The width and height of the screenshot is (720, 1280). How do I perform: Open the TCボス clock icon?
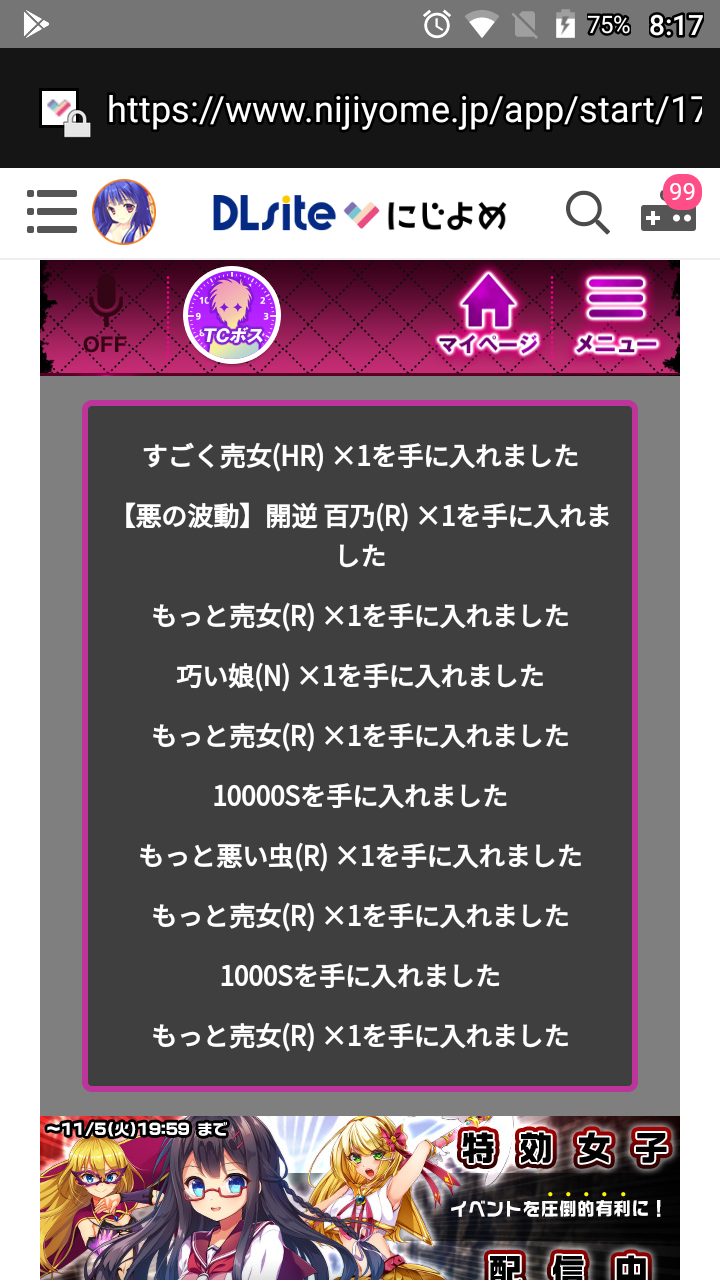click(232, 316)
